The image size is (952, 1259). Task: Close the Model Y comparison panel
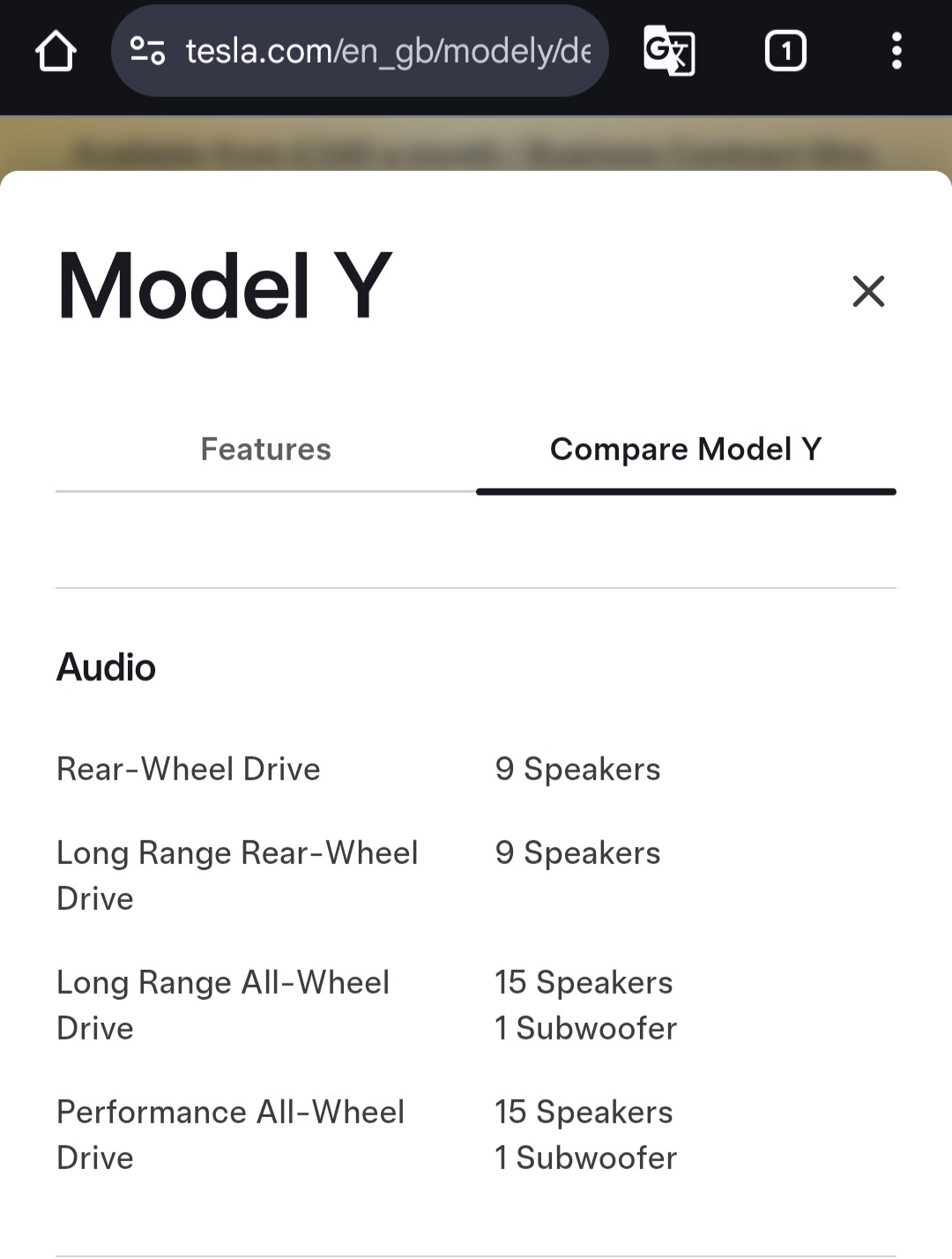[x=868, y=291]
